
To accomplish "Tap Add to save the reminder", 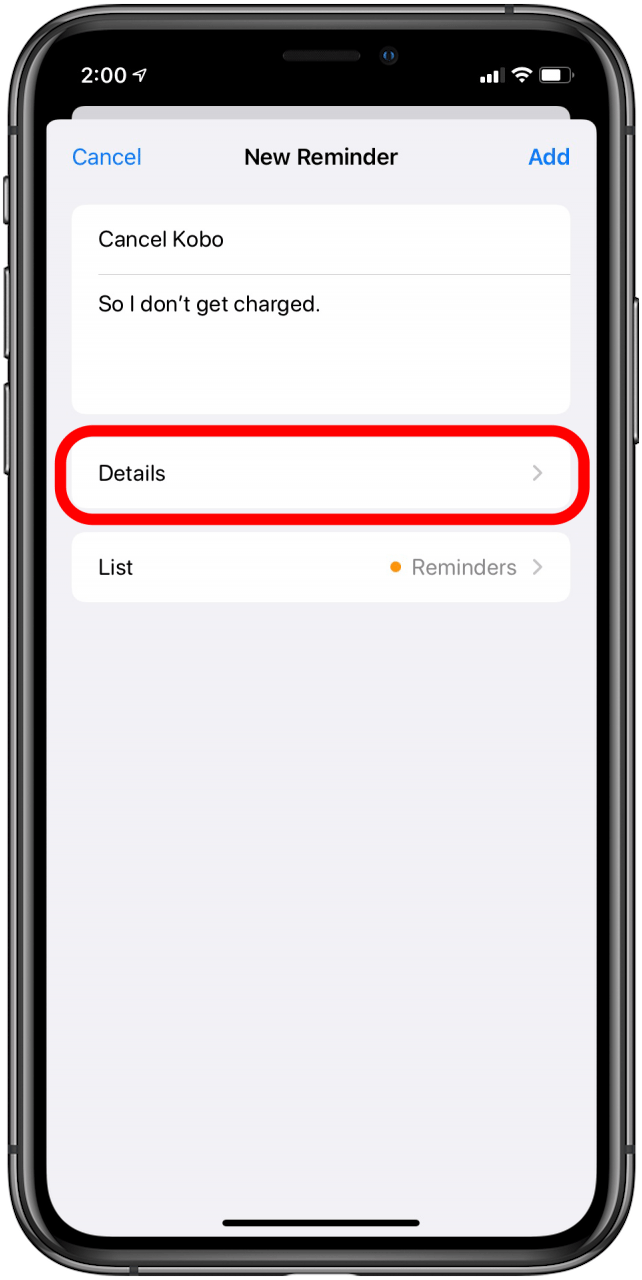I will (549, 157).
